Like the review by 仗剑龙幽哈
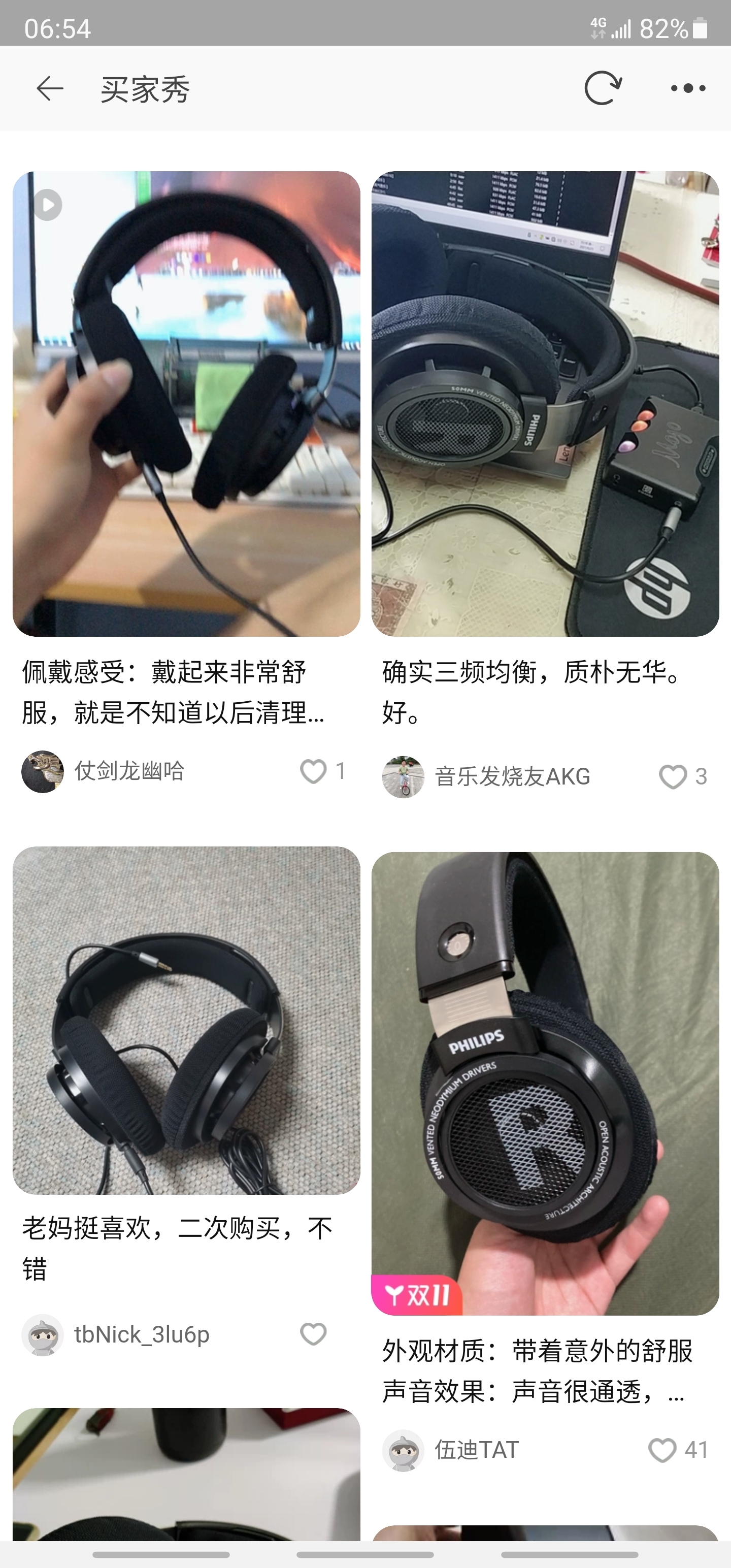Image resolution: width=731 pixels, height=1568 pixels. click(313, 771)
